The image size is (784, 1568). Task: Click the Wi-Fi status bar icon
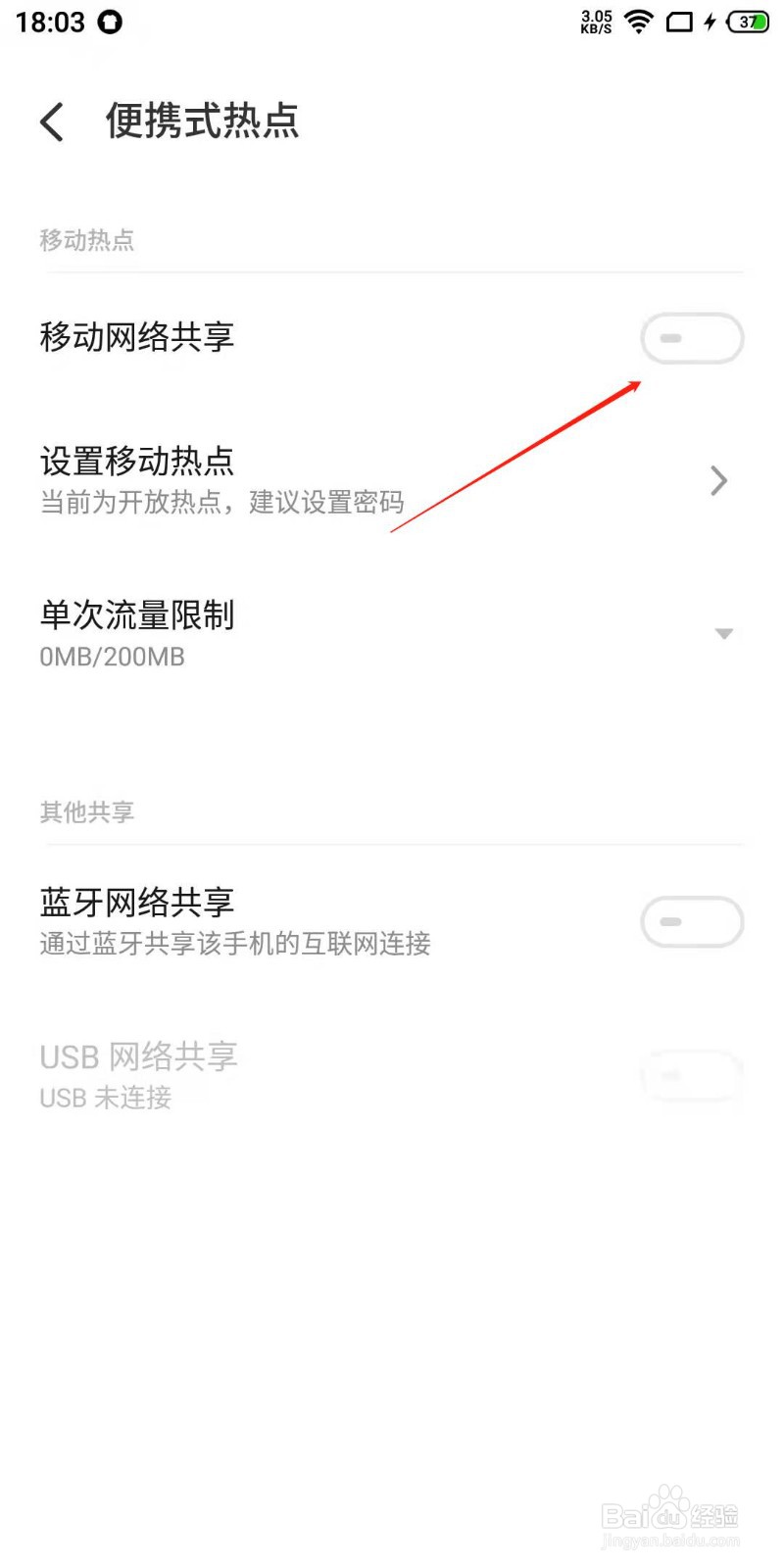pyautogui.click(x=637, y=24)
